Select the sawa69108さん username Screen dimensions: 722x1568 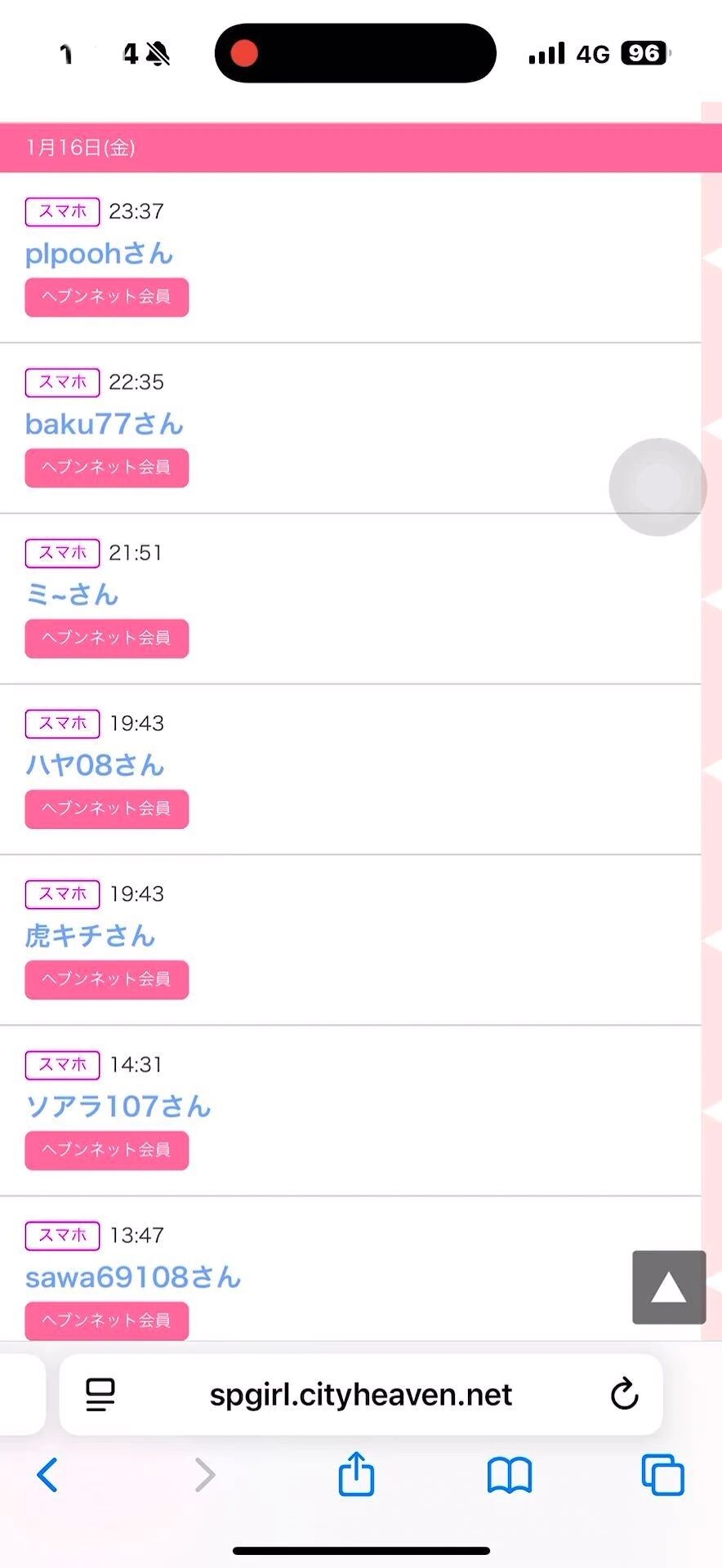click(x=132, y=1277)
